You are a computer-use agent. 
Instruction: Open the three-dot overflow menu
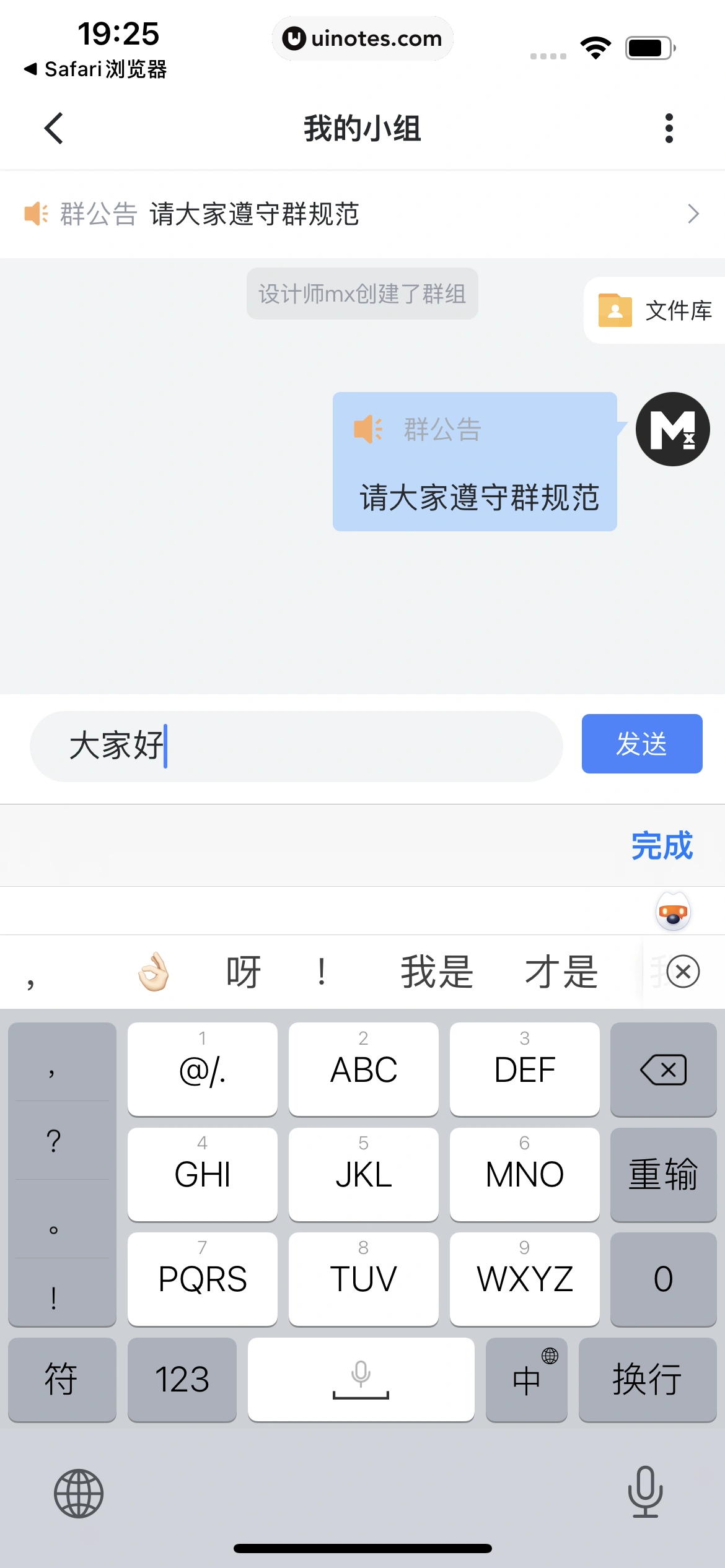click(x=669, y=128)
